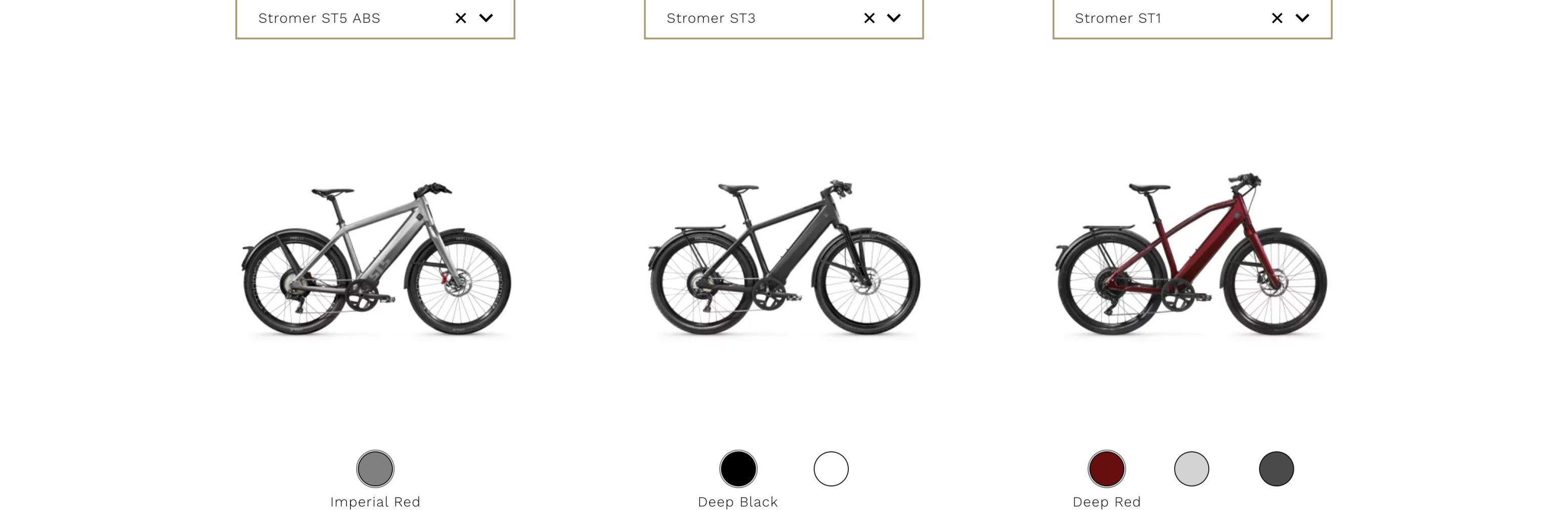Expand the Stromer ST1 model dropdown
This screenshot has height=510, width=1568.
coord(1302,18)
